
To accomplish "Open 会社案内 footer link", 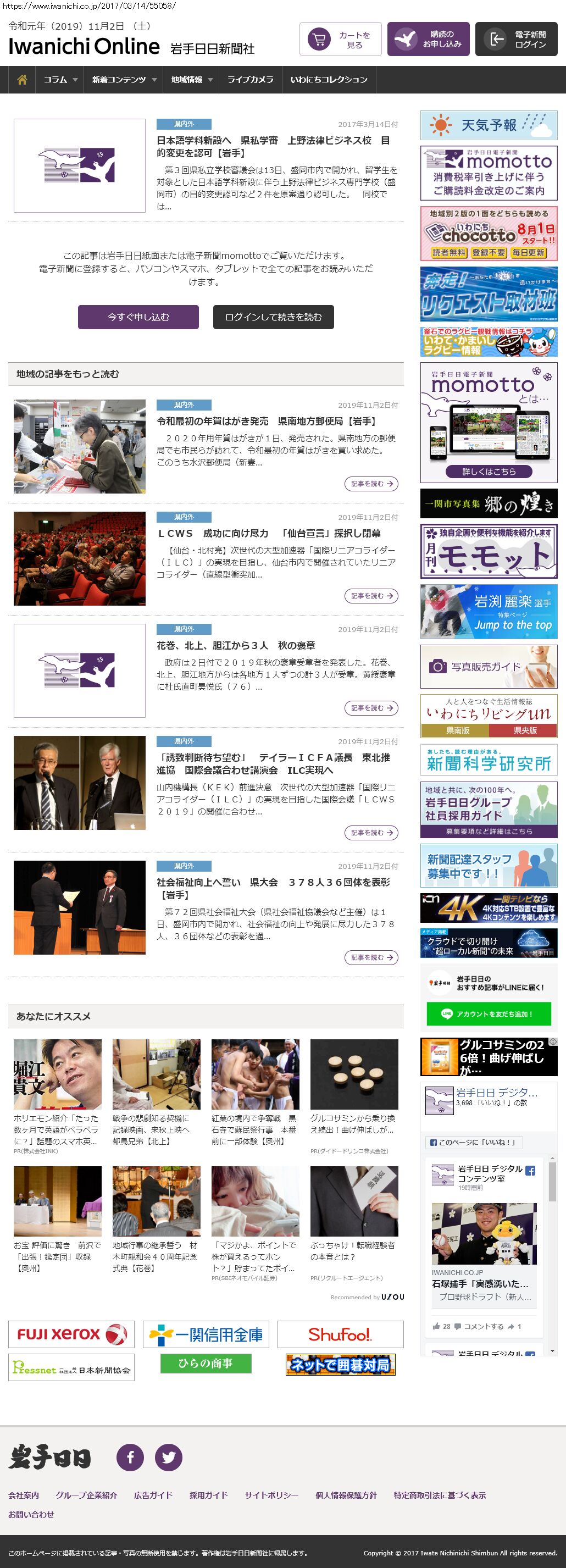I will coord(24,1495).
